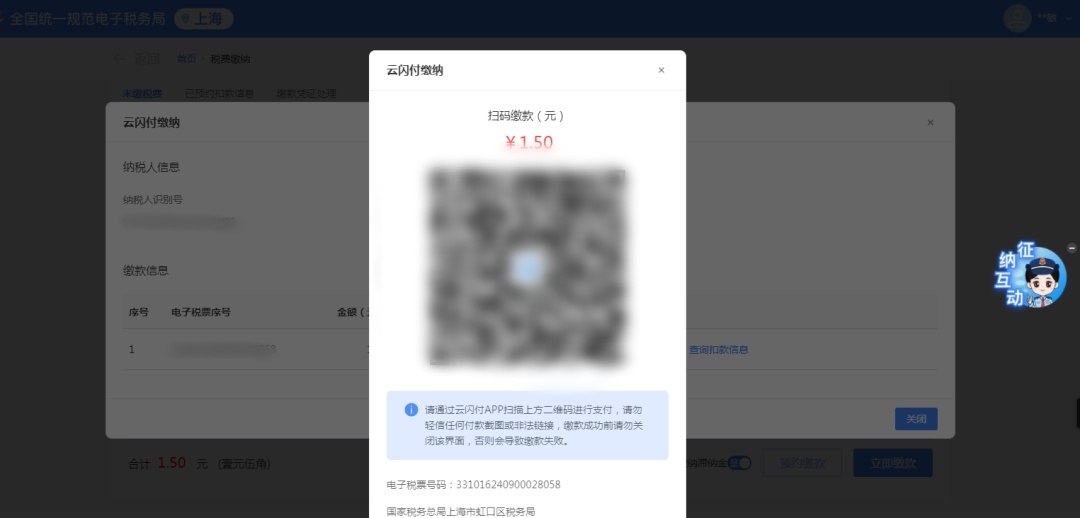Tap the 立即缴款 button
The image size is (1080, 518).
pos(892,463)
